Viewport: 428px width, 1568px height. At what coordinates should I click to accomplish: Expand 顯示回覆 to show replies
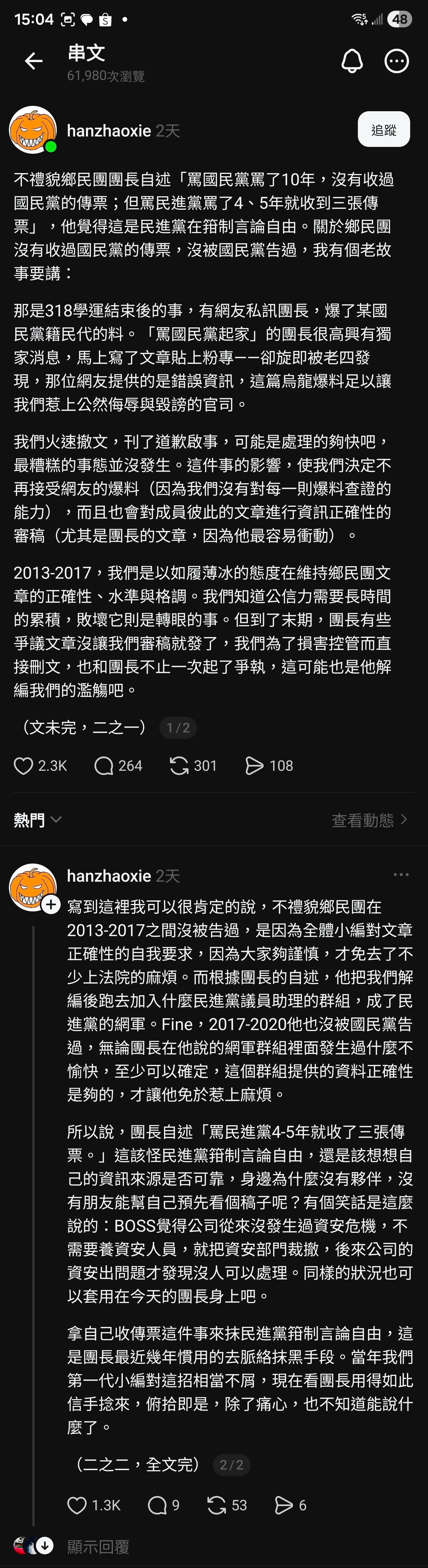(x=98, y=1547)
